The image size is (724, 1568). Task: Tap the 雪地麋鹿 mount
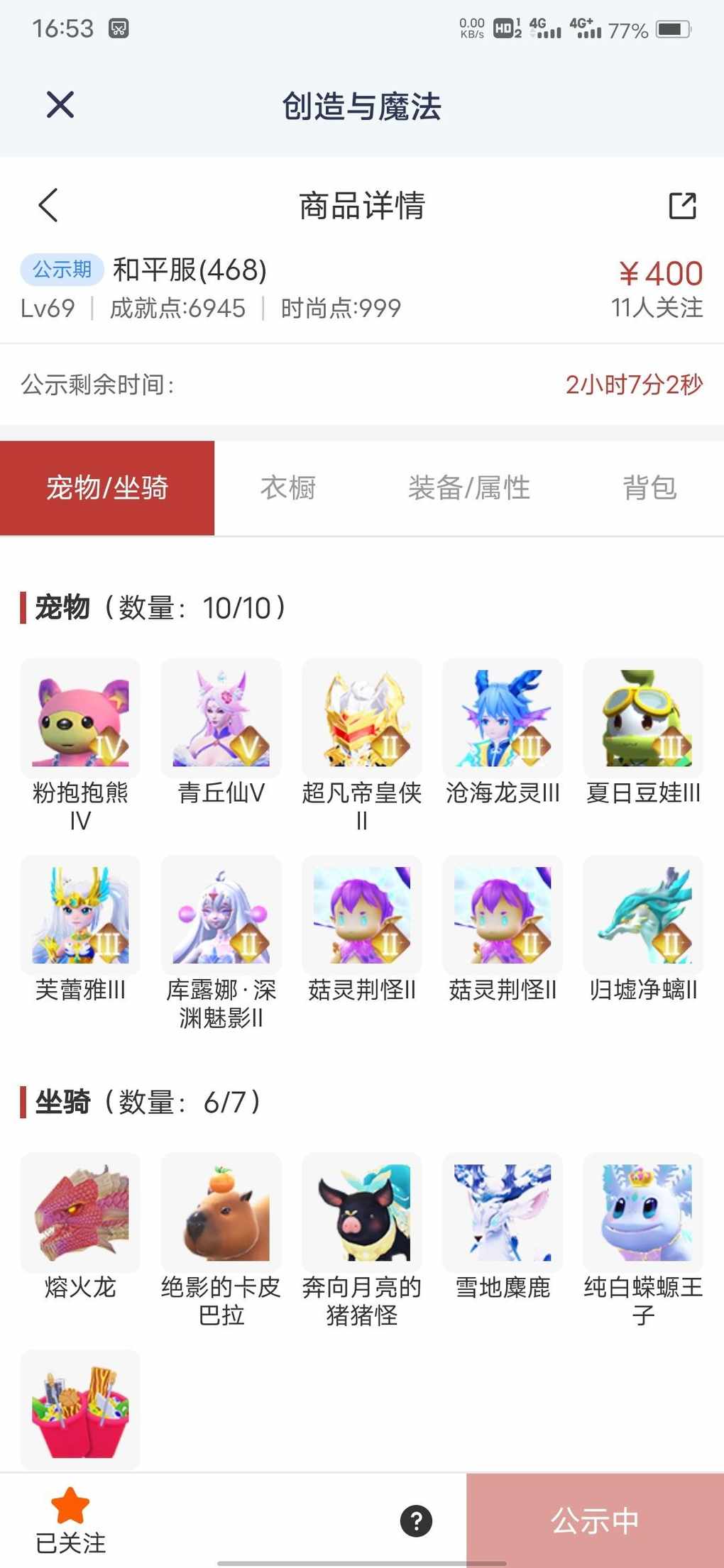click(x=502, y=1212)
